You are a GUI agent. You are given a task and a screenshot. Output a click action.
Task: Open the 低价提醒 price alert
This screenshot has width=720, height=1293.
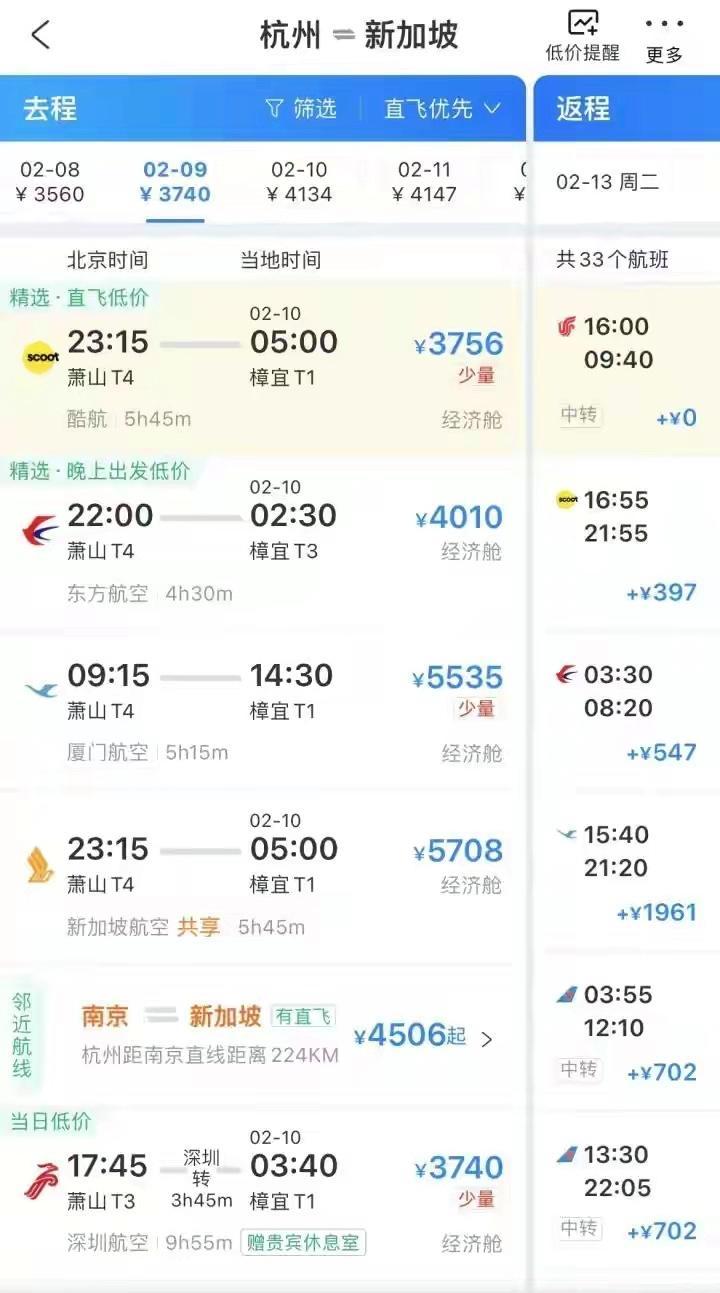582,35
